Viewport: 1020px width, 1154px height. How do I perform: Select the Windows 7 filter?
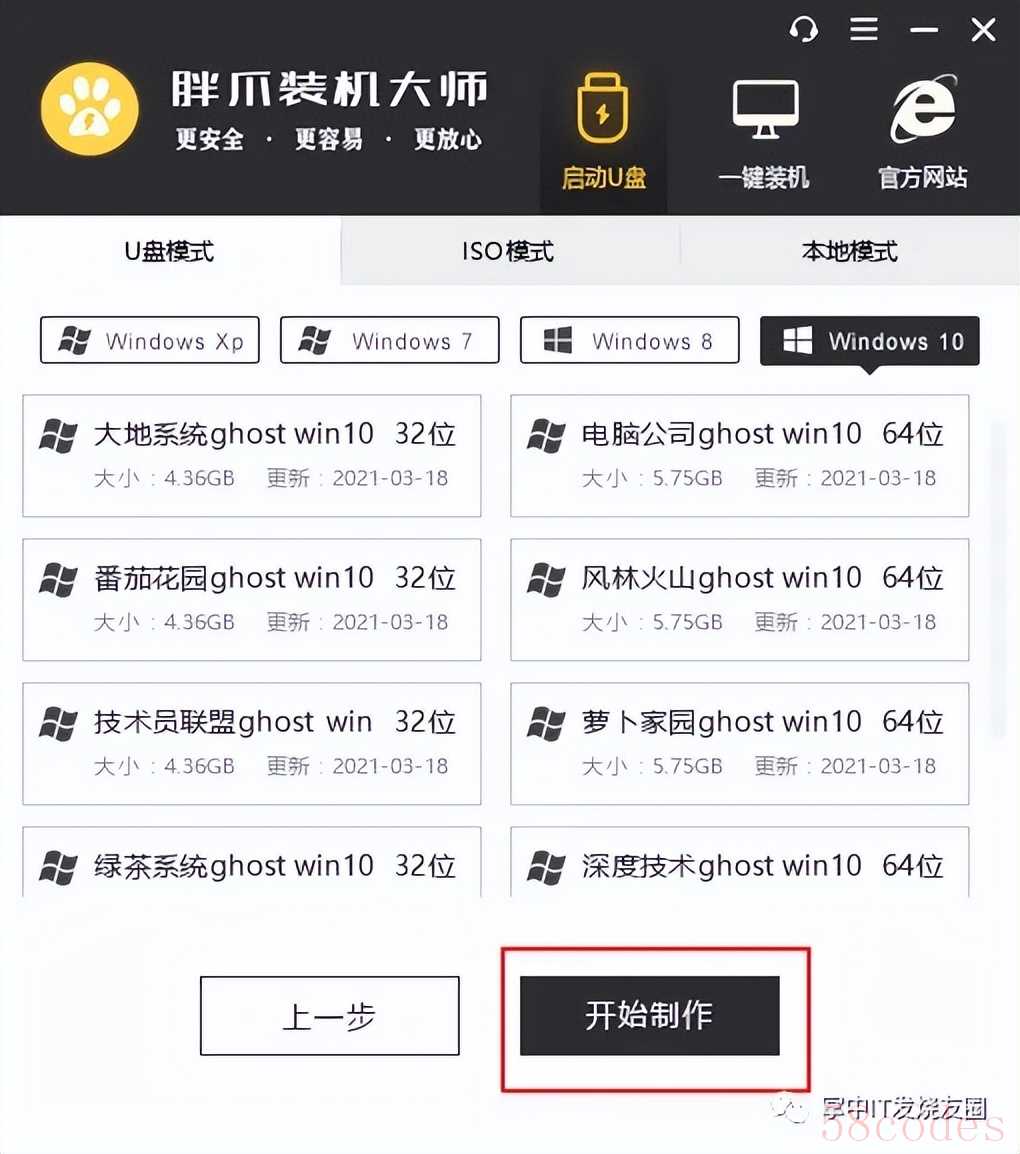(390, 341)
